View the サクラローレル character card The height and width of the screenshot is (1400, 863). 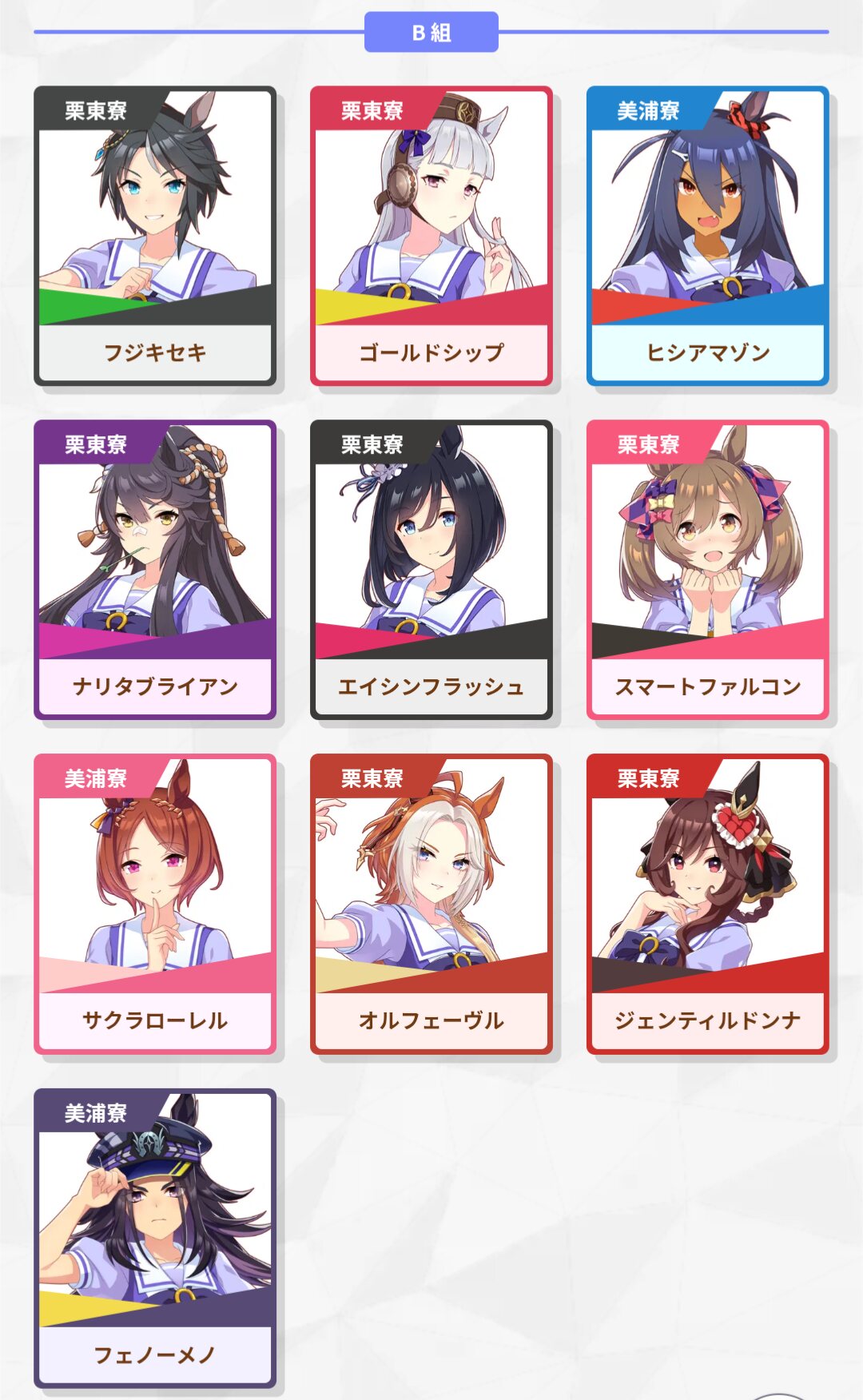pos(155,904)
